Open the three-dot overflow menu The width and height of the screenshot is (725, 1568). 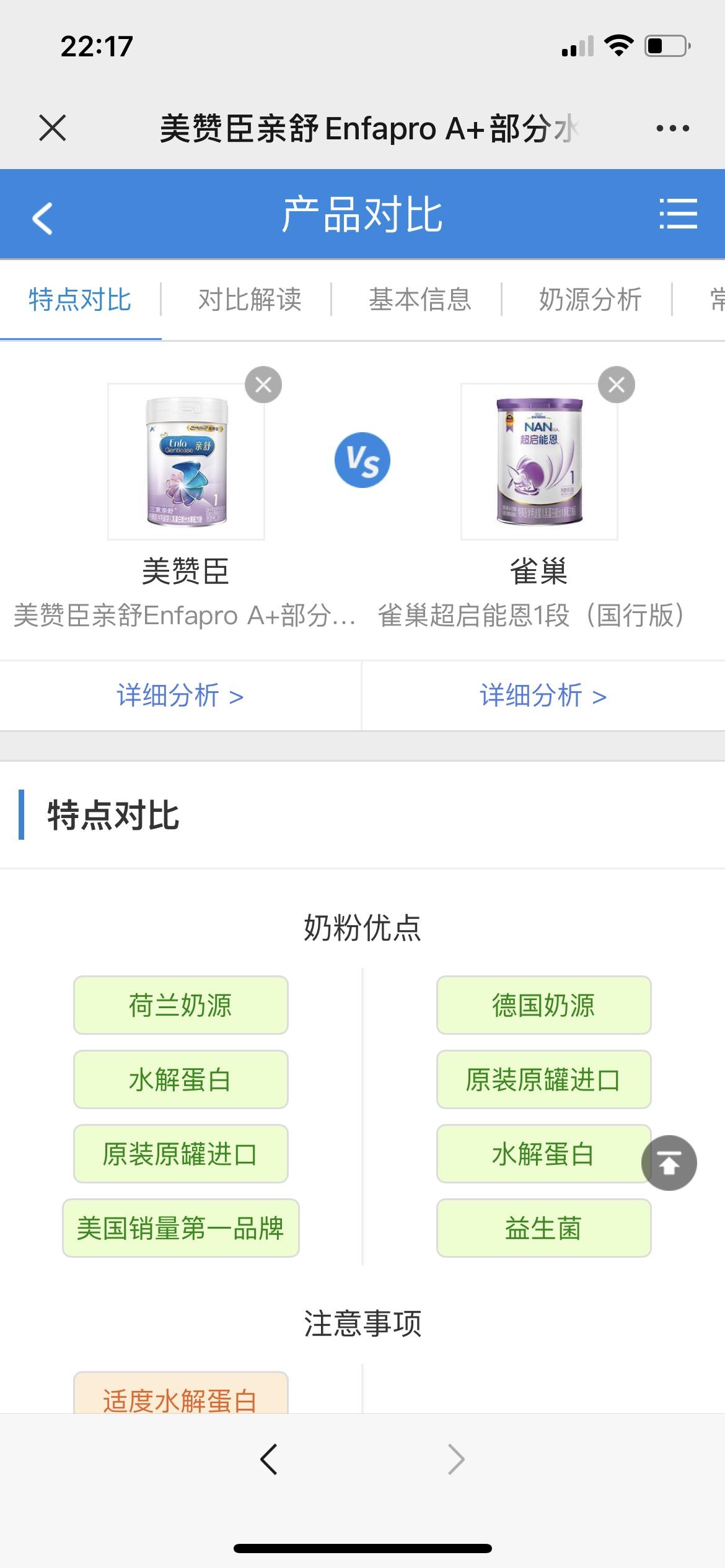[672, 128]
